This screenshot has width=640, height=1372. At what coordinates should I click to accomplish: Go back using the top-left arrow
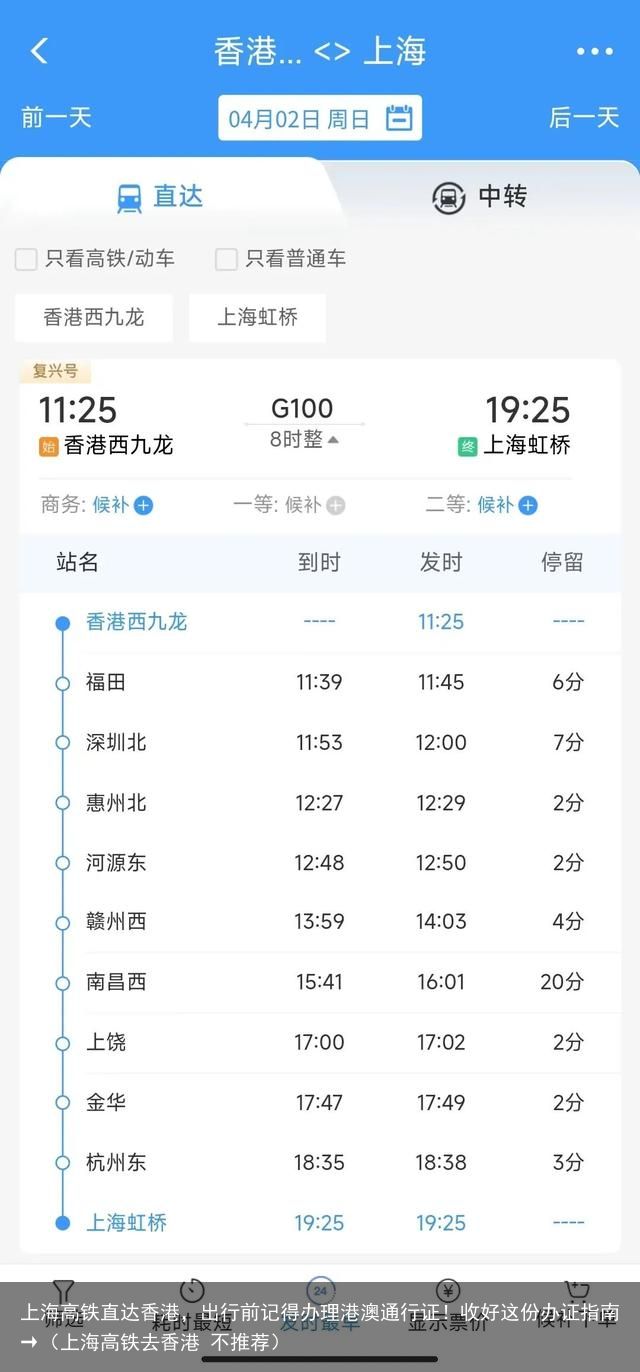(39, 51)
